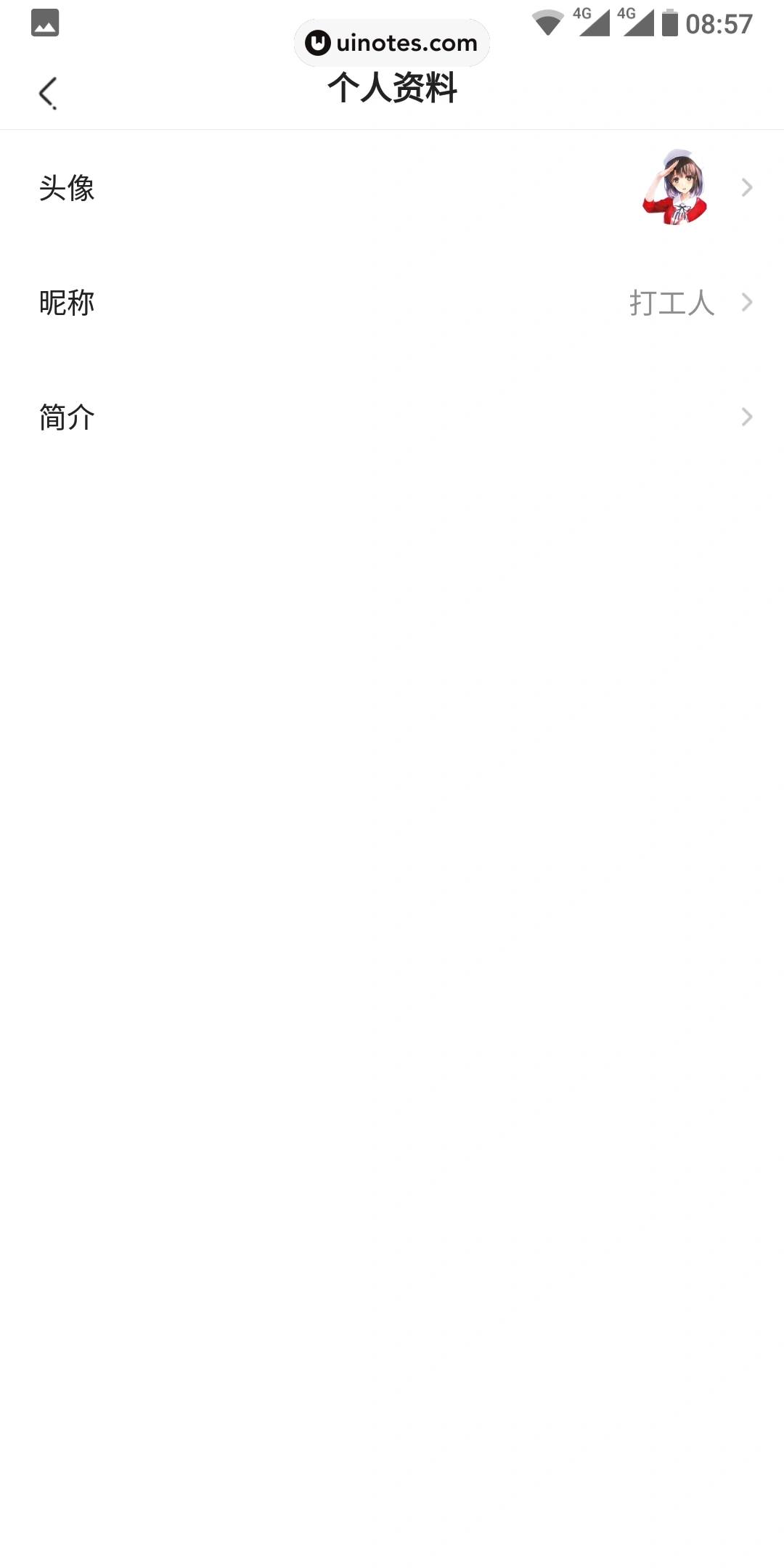The height and width of the screenshot is (1568, 784).
Task: Go back from 个人资料 page
Action: (48, 93)
